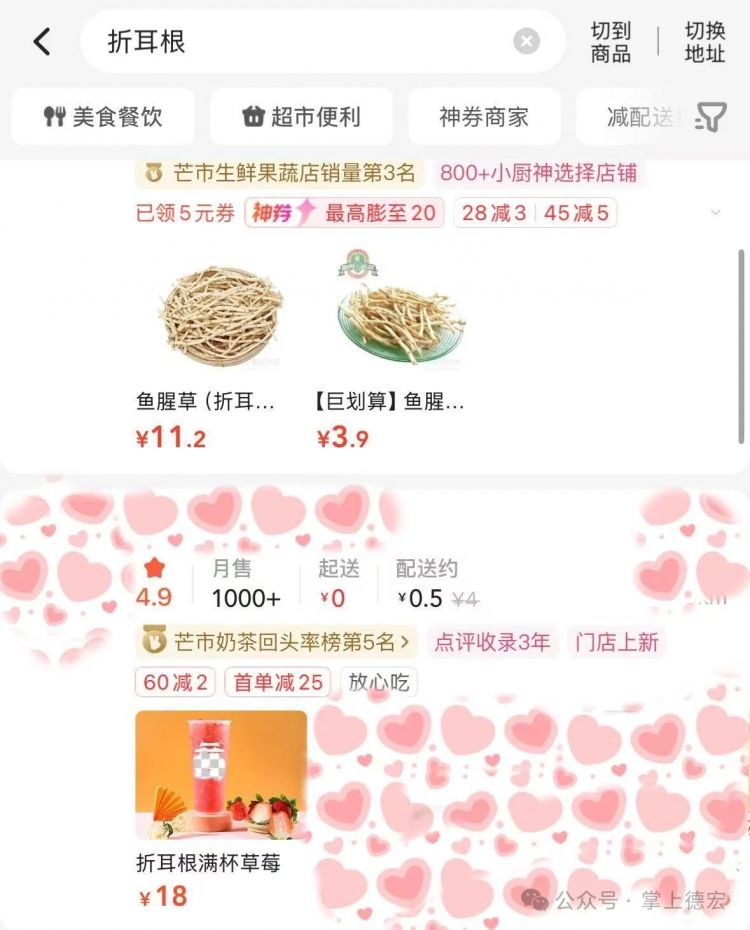Open the filter funnel icon
Screen dimensions: 750x930
(x=709, y=117)
